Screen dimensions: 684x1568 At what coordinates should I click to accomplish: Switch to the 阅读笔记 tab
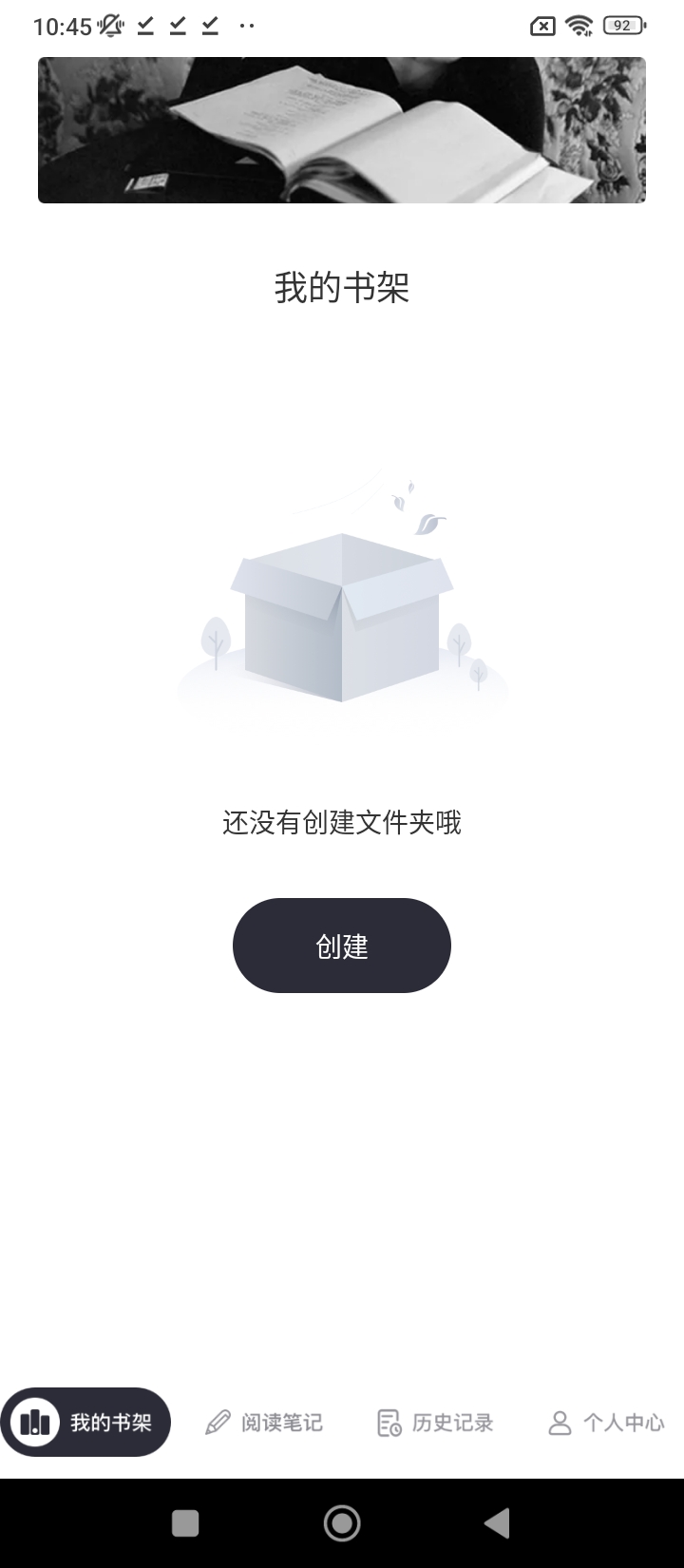coord(264,1423)
